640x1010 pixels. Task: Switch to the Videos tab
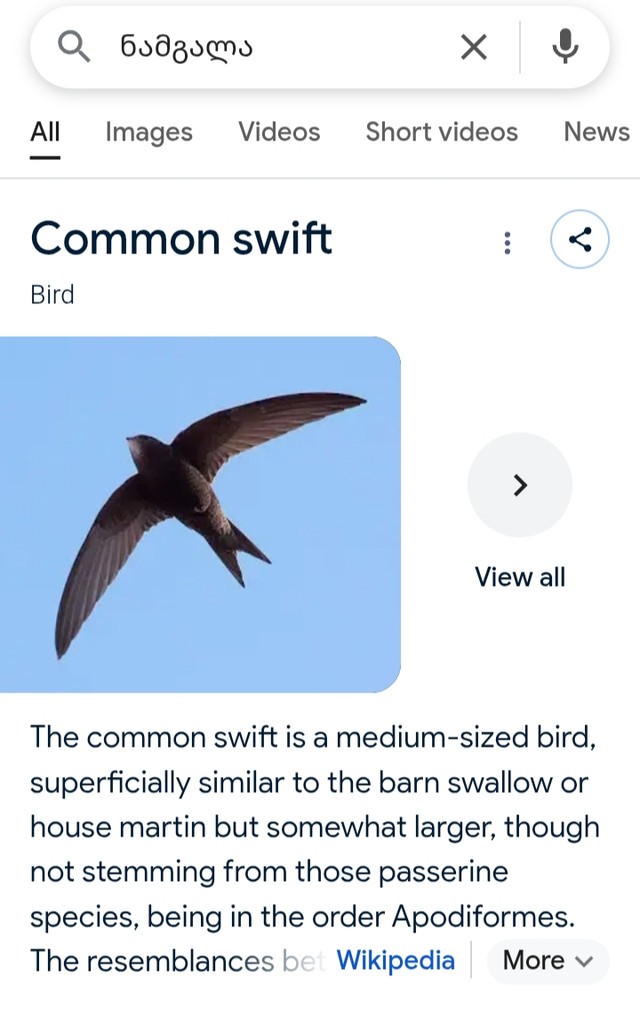tap(279, 132)
